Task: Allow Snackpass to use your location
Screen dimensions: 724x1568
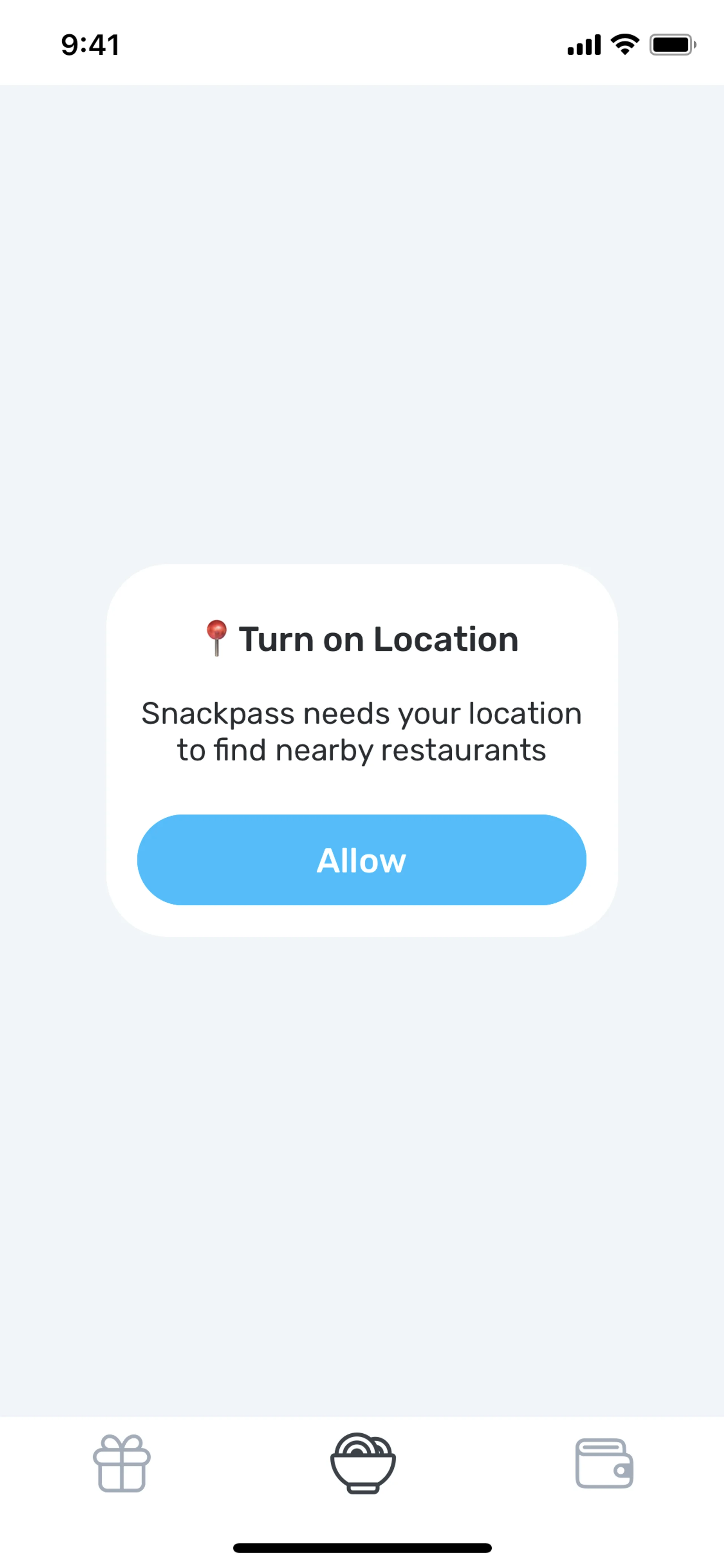Action: pyautogui.click(x=361, y=860)
